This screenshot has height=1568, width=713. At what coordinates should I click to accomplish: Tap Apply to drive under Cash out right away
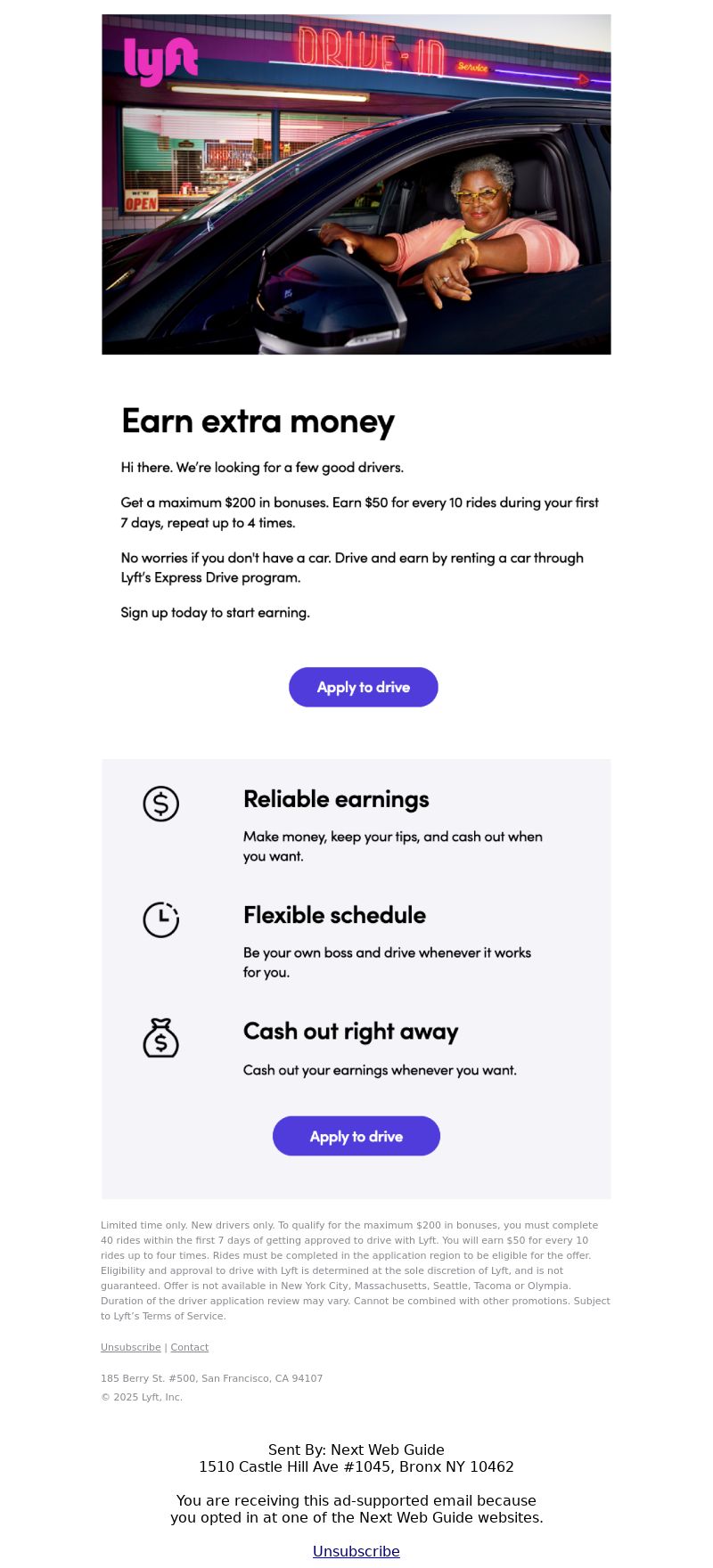[356, 1136]
